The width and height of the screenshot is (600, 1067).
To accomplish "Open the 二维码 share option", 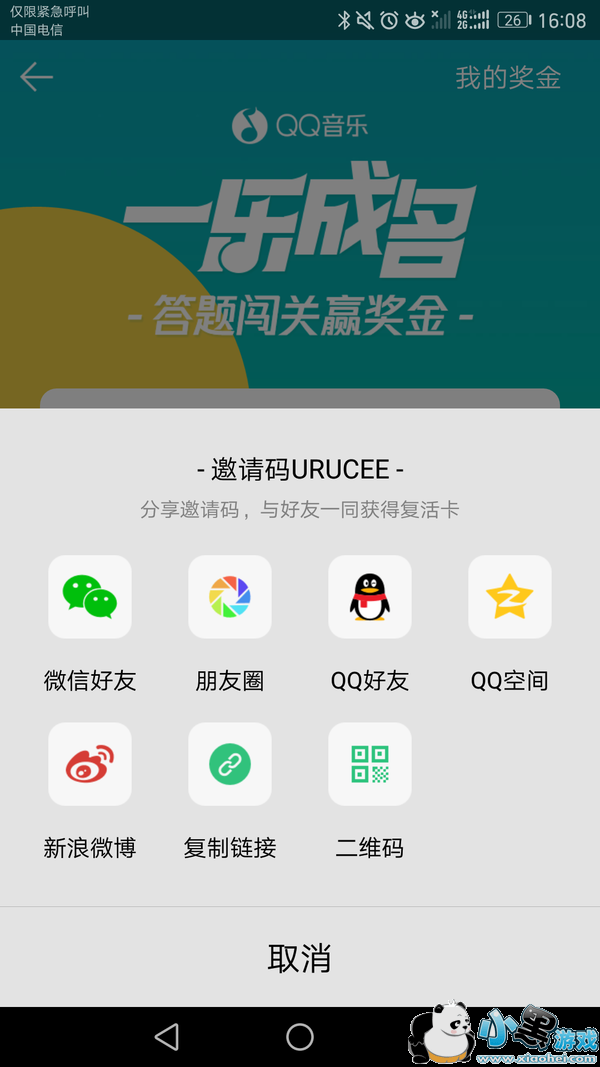I will [370, 764].
